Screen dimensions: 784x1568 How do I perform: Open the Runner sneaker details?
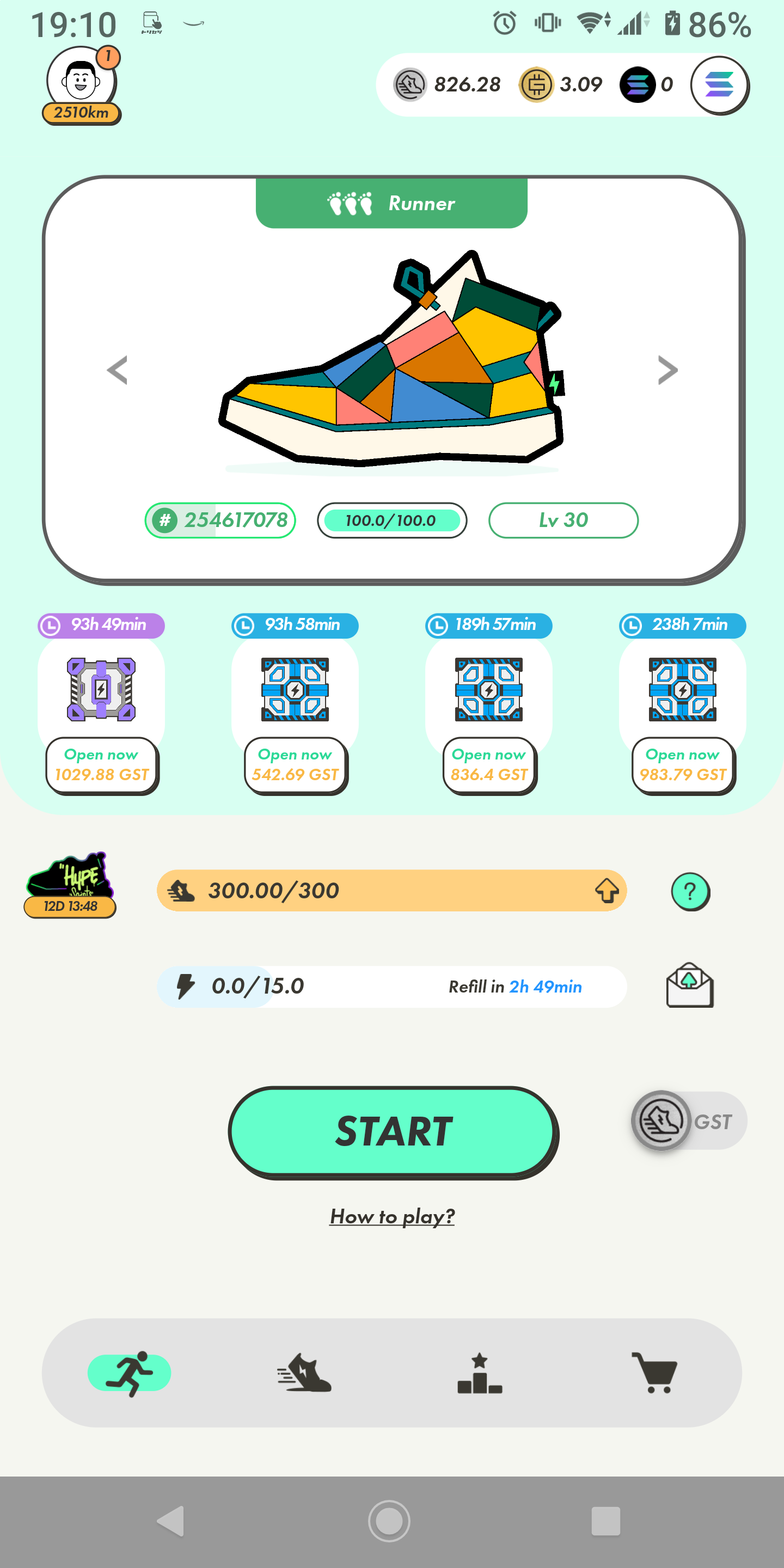pyautogui.click(x=392, y=359)
